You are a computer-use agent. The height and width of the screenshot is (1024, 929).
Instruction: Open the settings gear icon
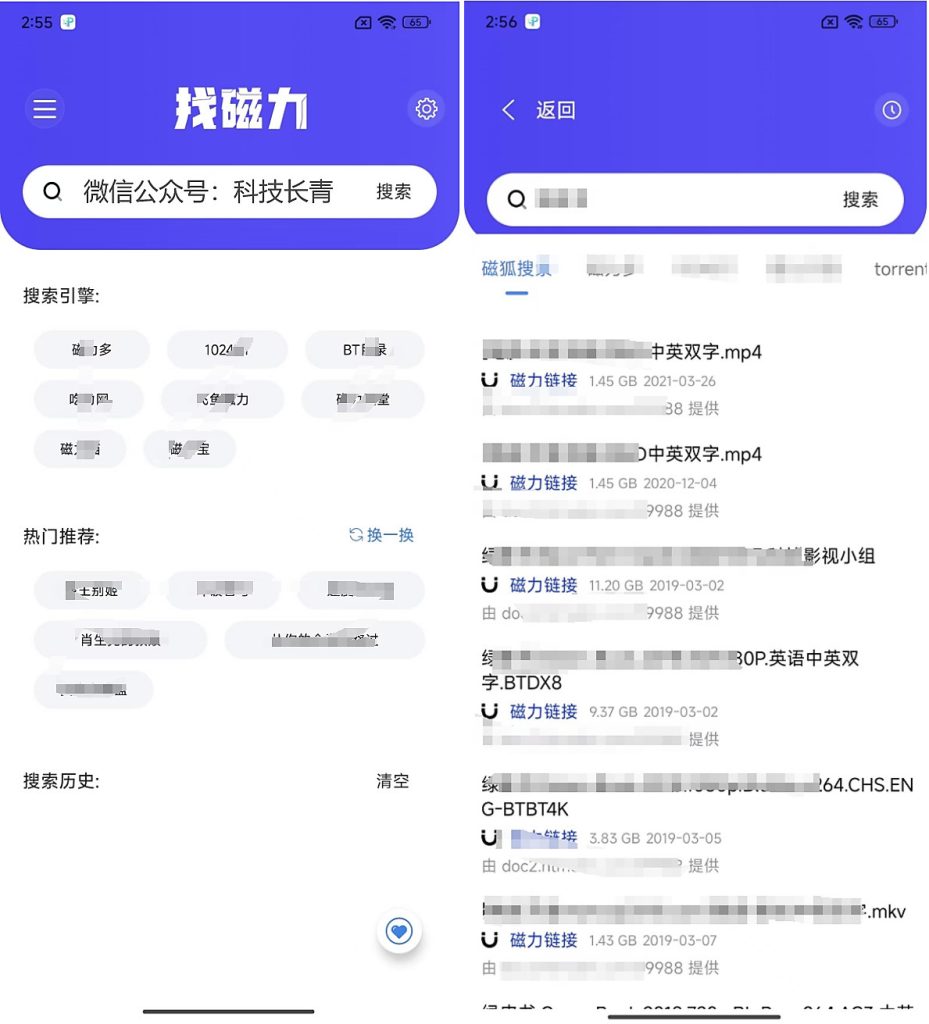tap(427, 109)
